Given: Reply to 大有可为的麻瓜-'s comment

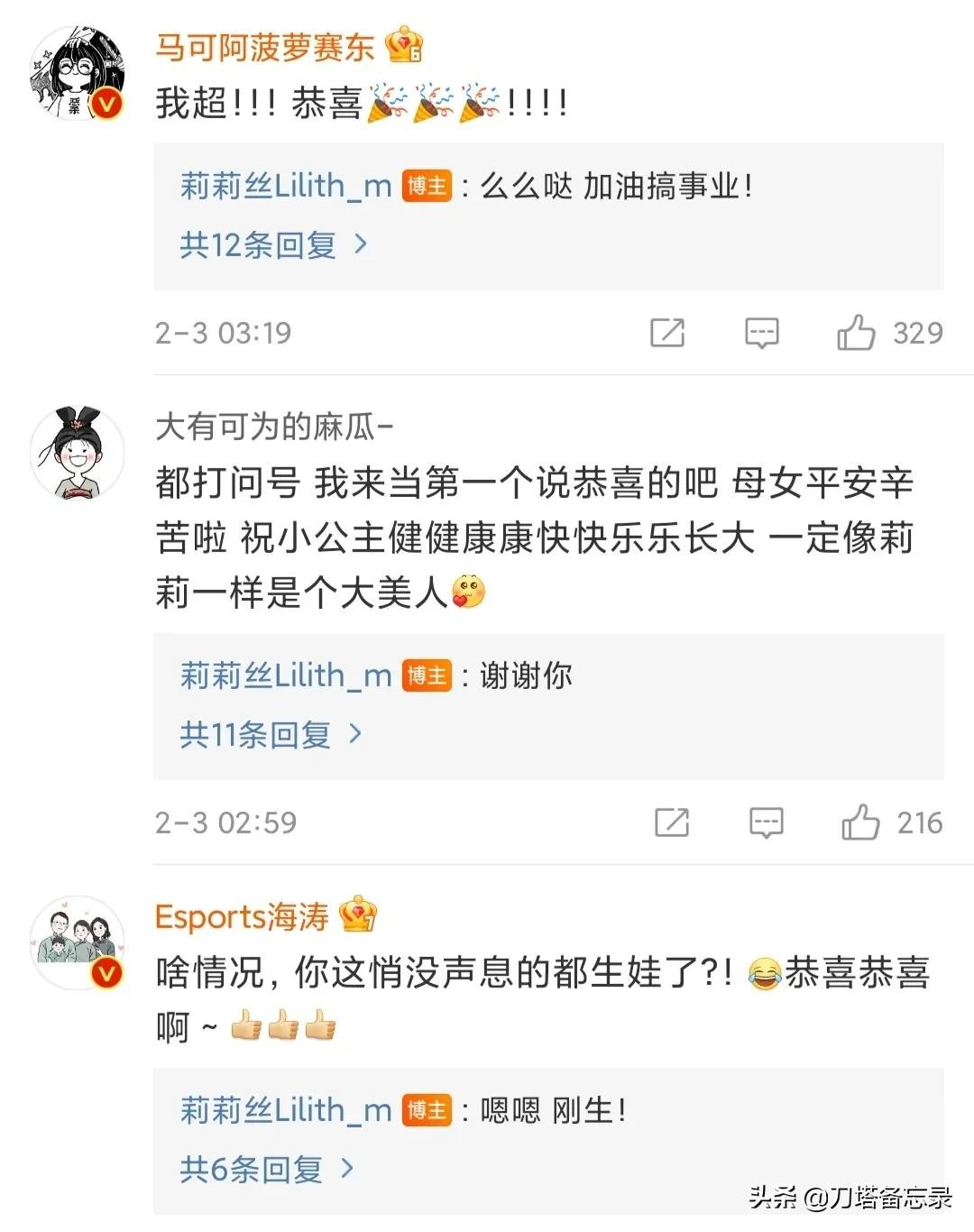Looking at the screenshot, I should click(767, 823).
